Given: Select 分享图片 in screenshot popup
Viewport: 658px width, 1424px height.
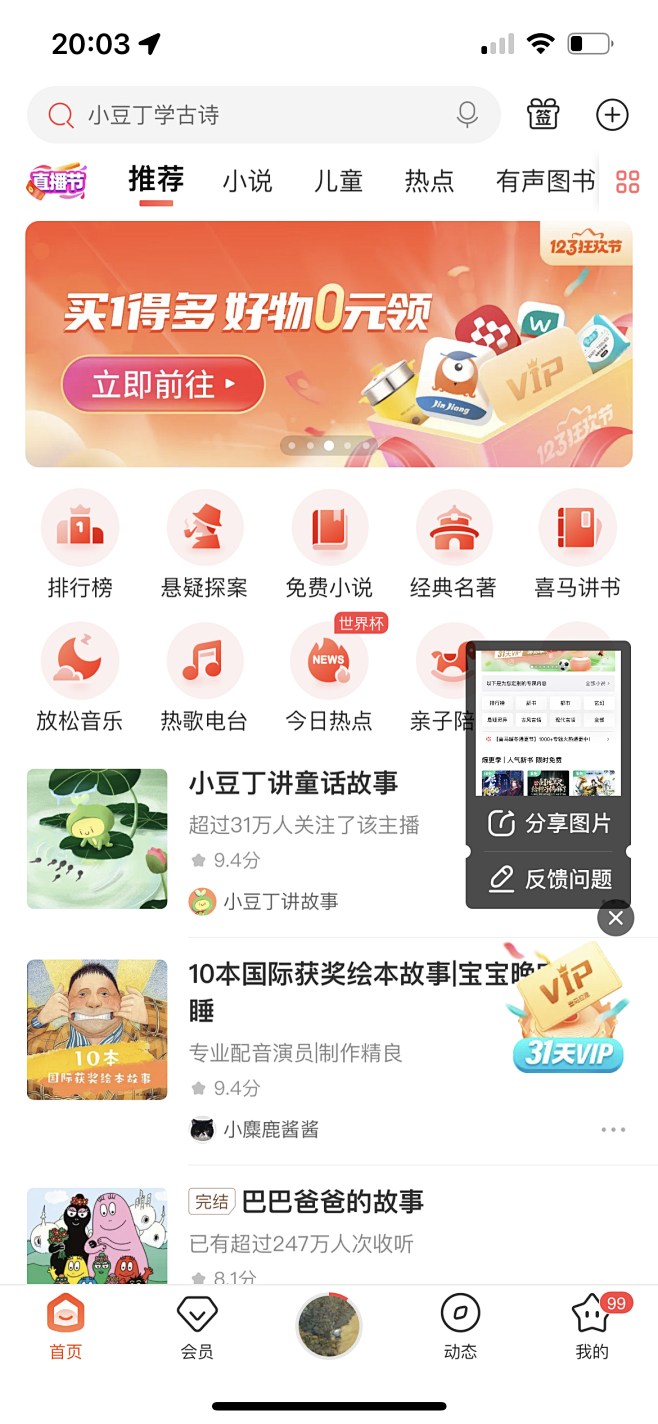Looking at the screenshot, I should (548, 824).
